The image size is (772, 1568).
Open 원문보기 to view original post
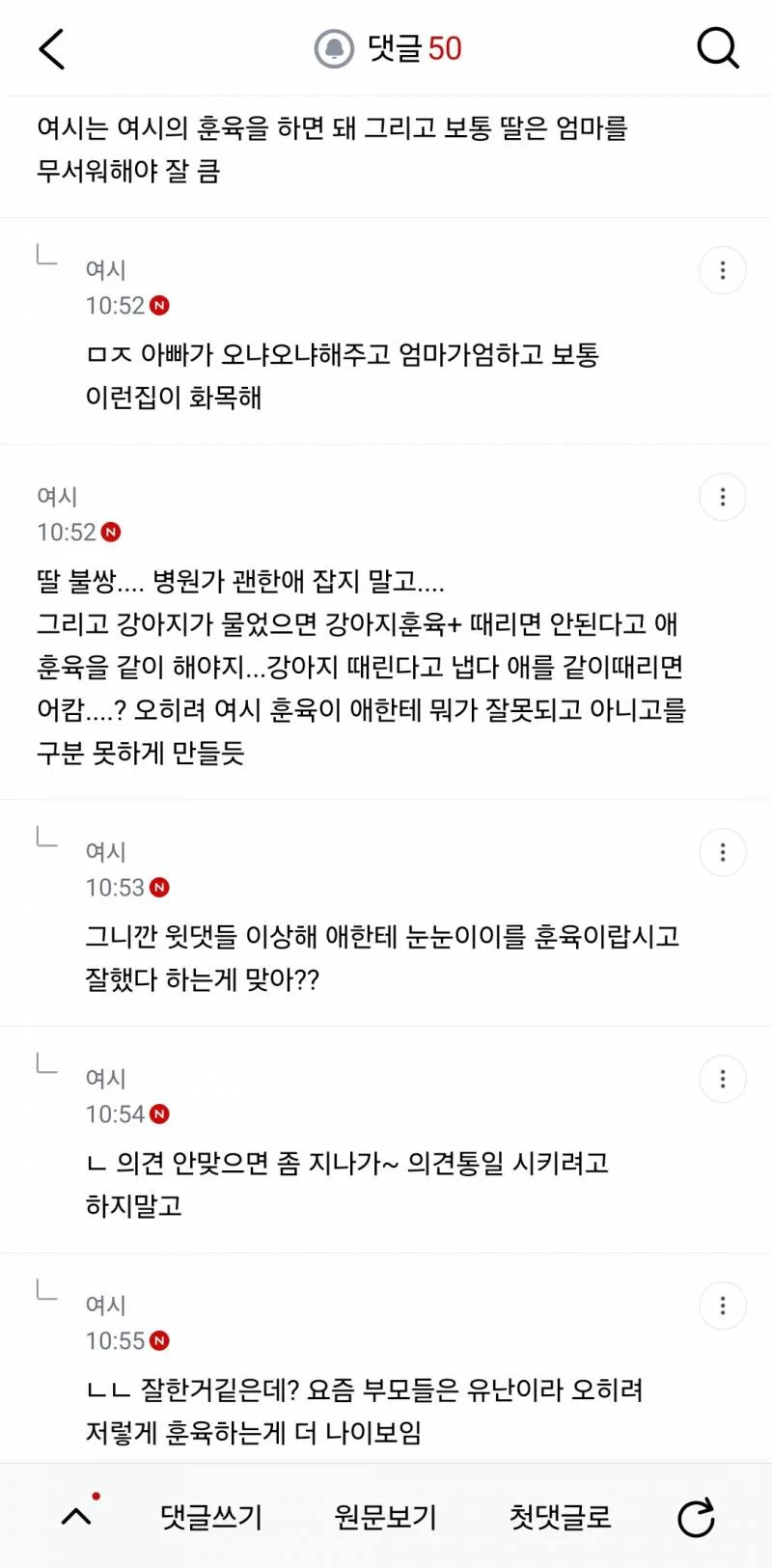pos(386,1517)
